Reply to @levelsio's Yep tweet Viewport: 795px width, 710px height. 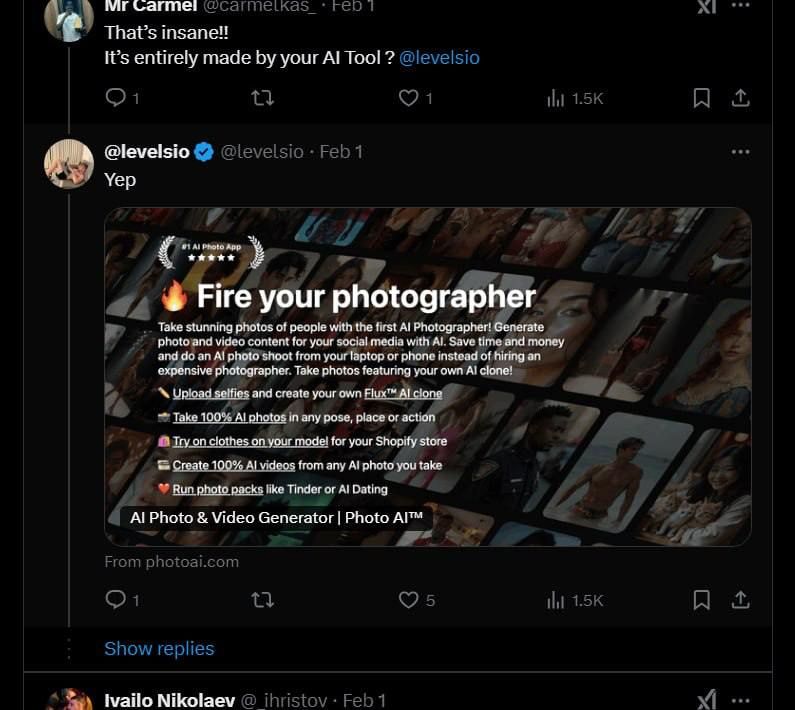pos(116,600)
